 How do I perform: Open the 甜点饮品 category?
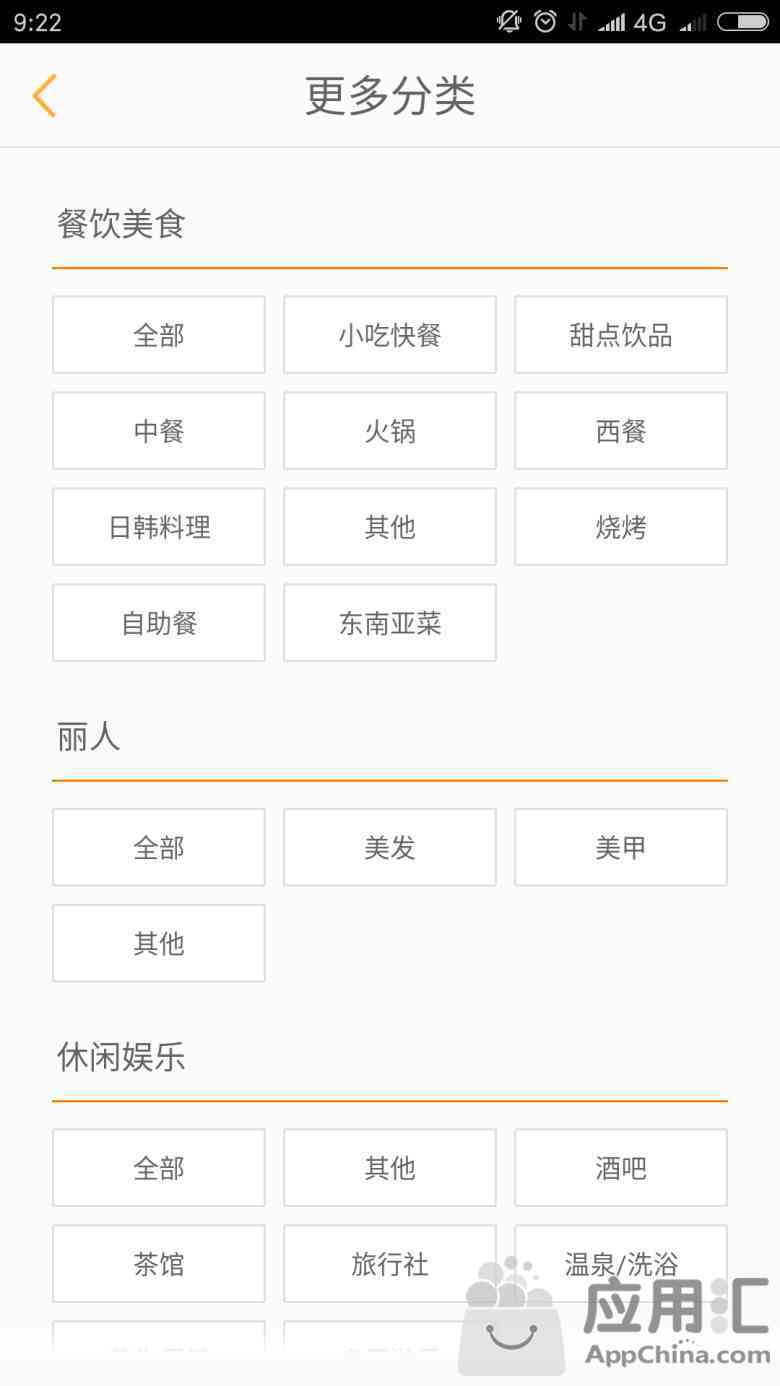coord(621,335)
